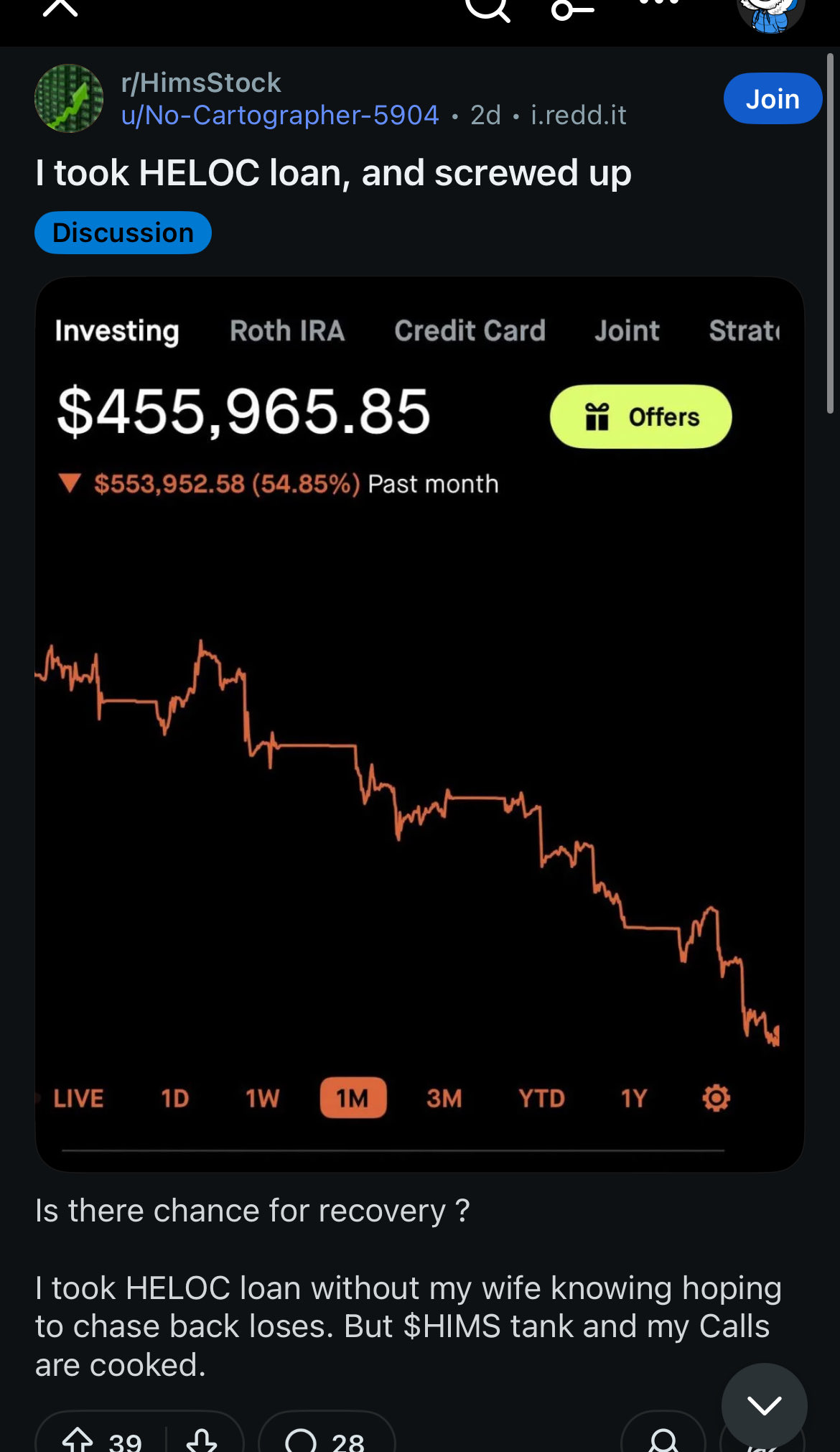The height and width of the screenshot is (1452, 840).
Task: Open the post's portfolio image full screen
Action: pos(419,724)
